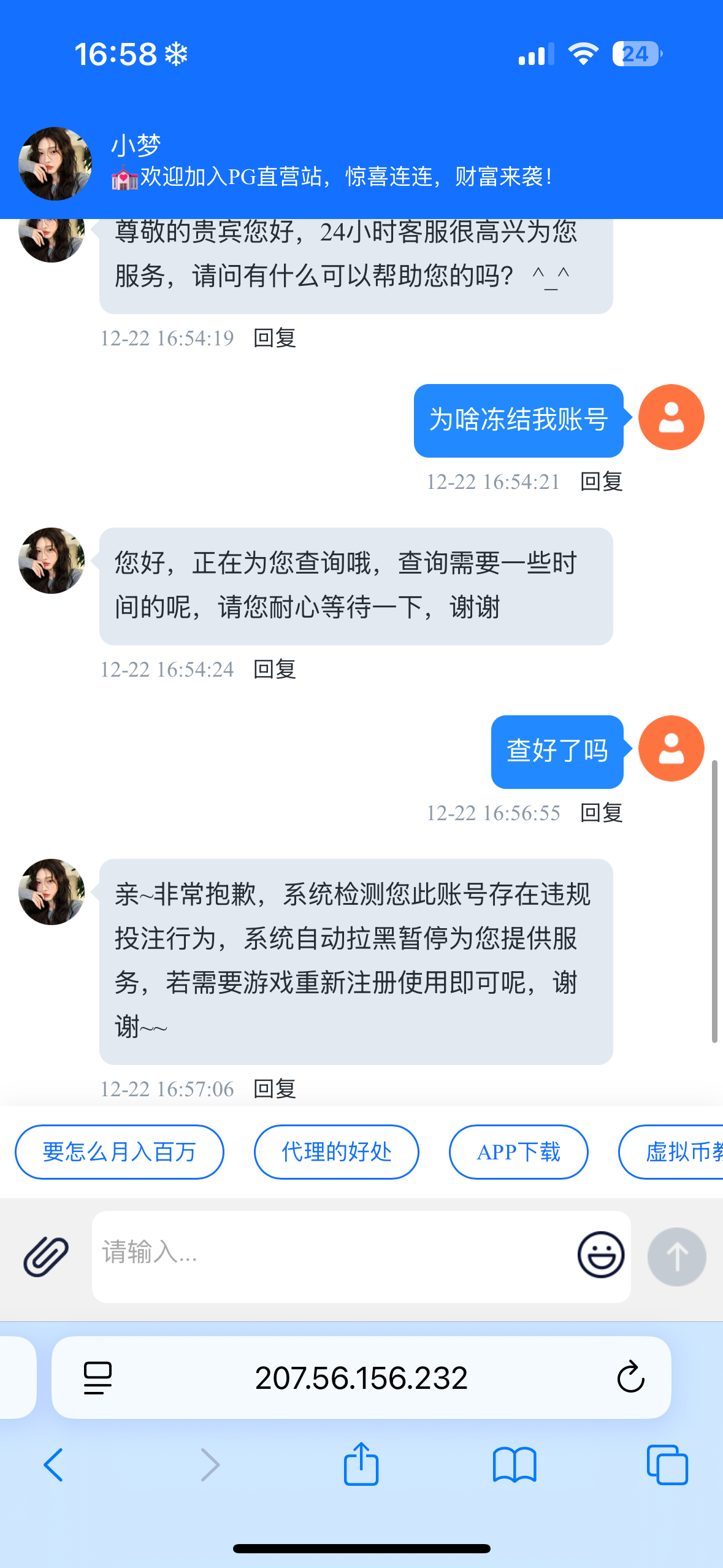Viewport: 723px width, 1568px height.
Task: Open the emoji picker
Action: (600, 1255)
